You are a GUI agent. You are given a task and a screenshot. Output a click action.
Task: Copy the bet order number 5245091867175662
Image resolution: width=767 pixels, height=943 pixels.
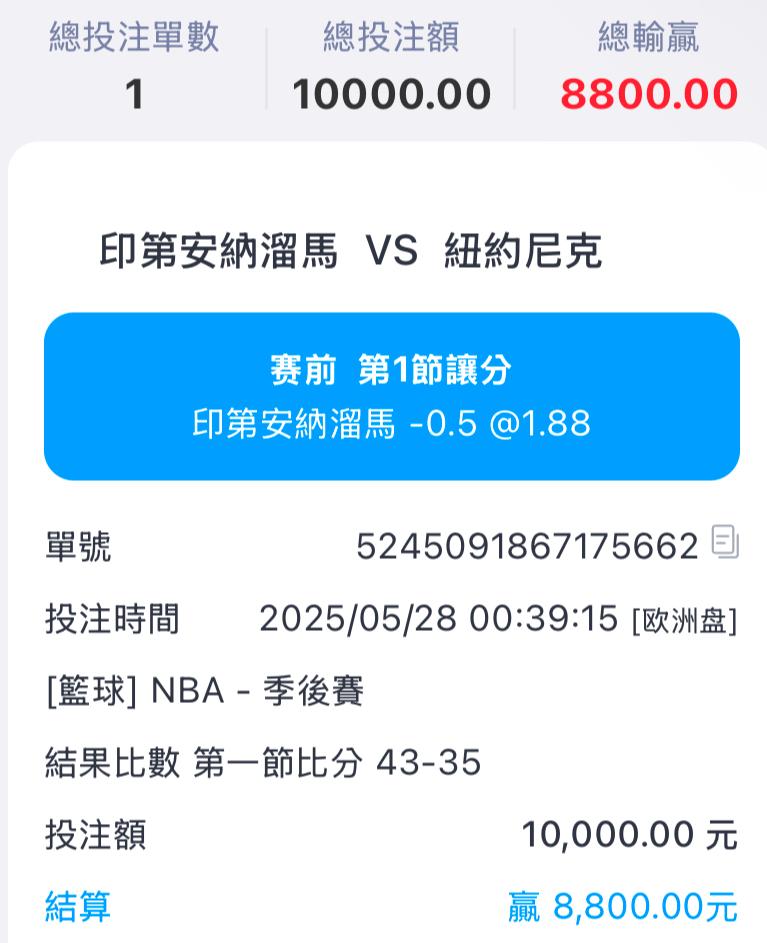click(724, 543)
